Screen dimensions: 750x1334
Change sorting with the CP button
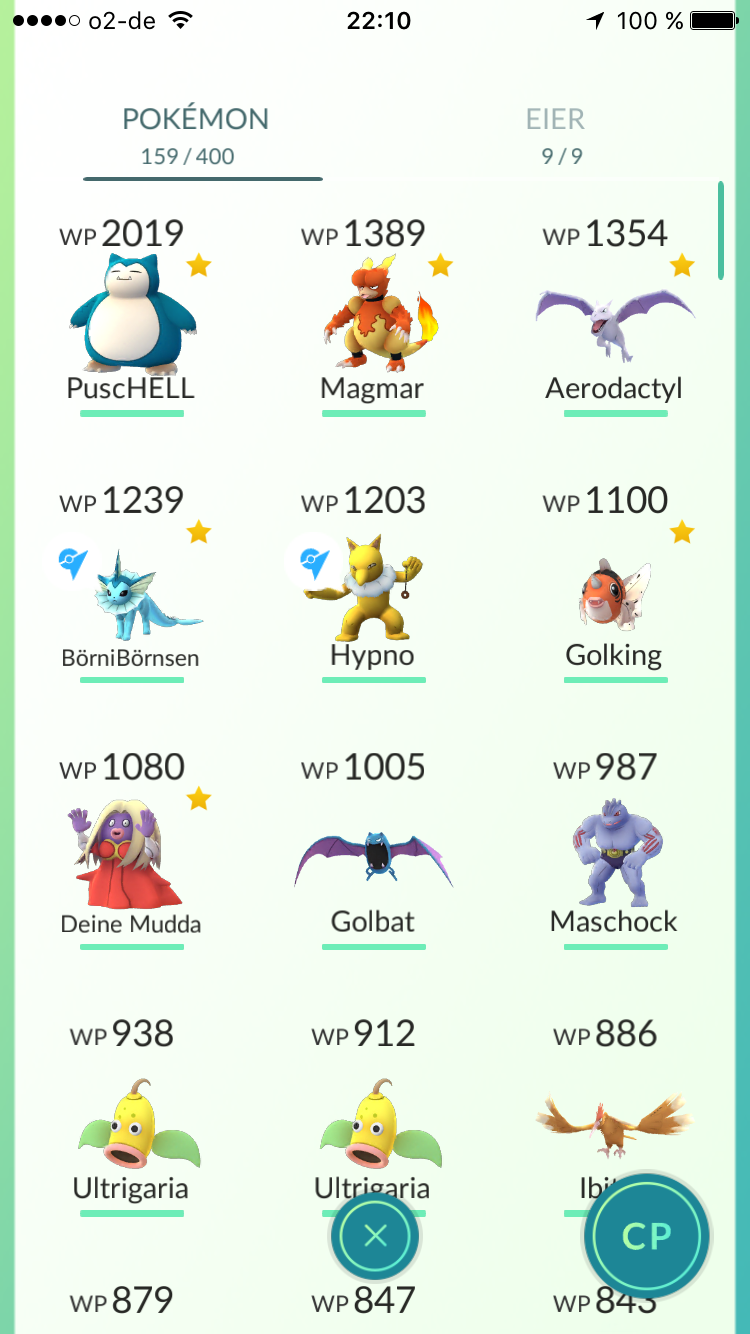646,1236
